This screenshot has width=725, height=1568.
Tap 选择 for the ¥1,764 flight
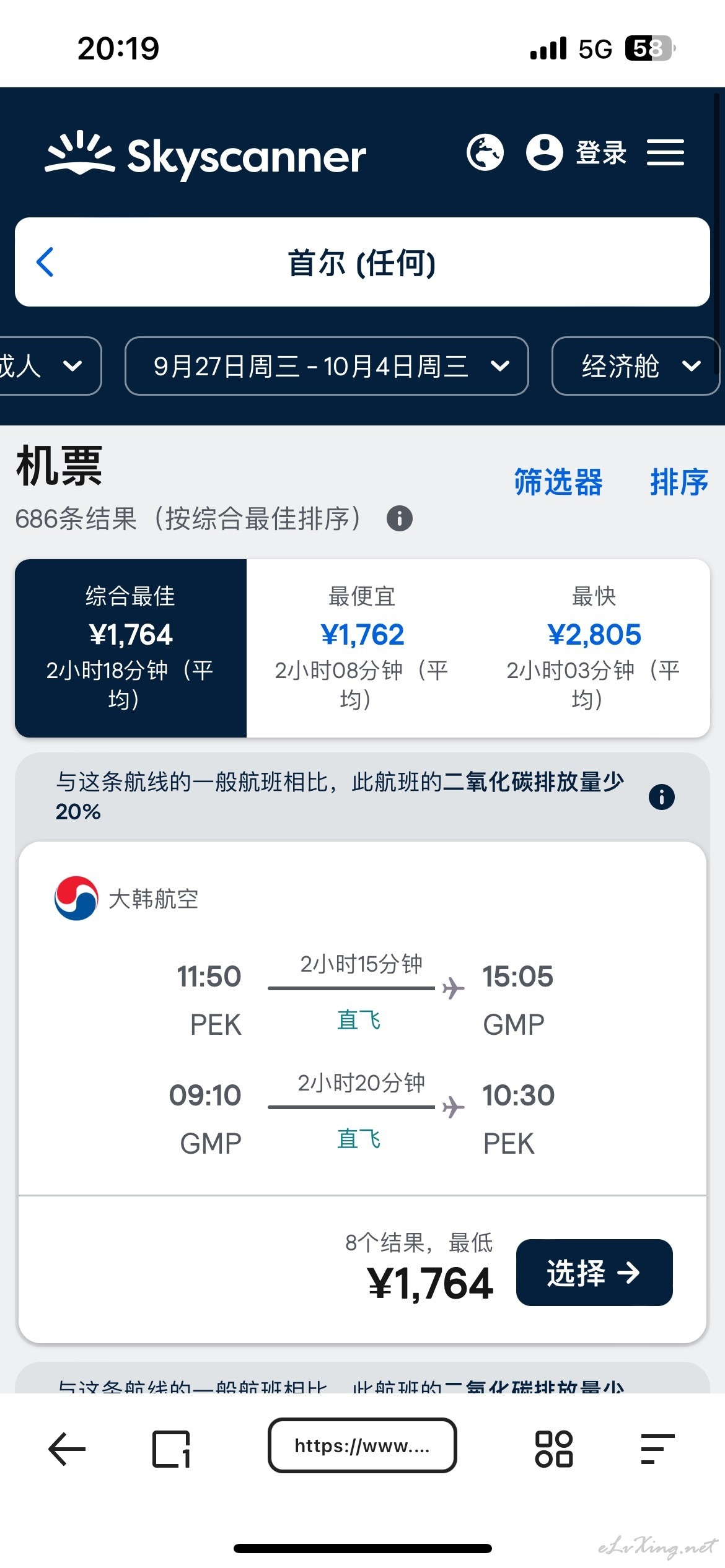pos(594,1273)
